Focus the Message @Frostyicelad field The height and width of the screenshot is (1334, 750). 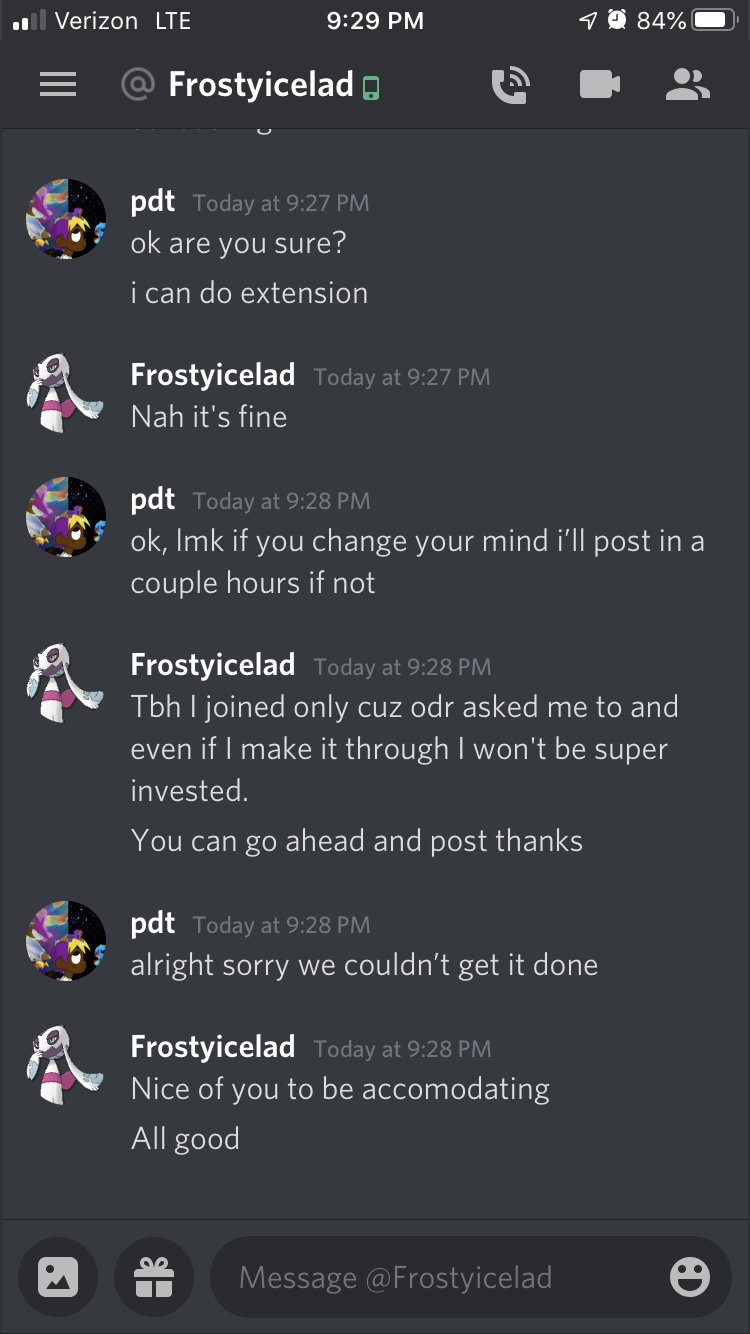coord(440,1277)
